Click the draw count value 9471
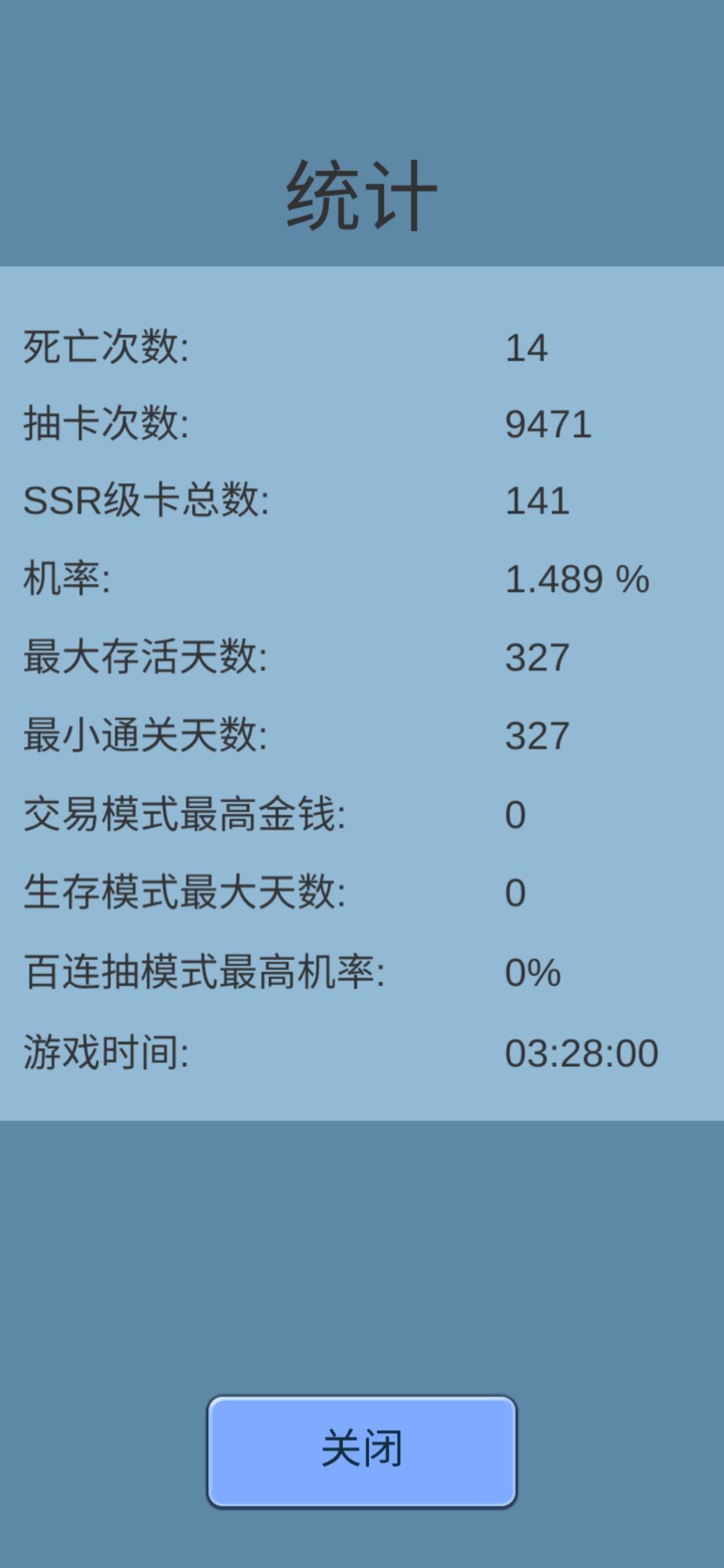 click(x=550, y=425)
